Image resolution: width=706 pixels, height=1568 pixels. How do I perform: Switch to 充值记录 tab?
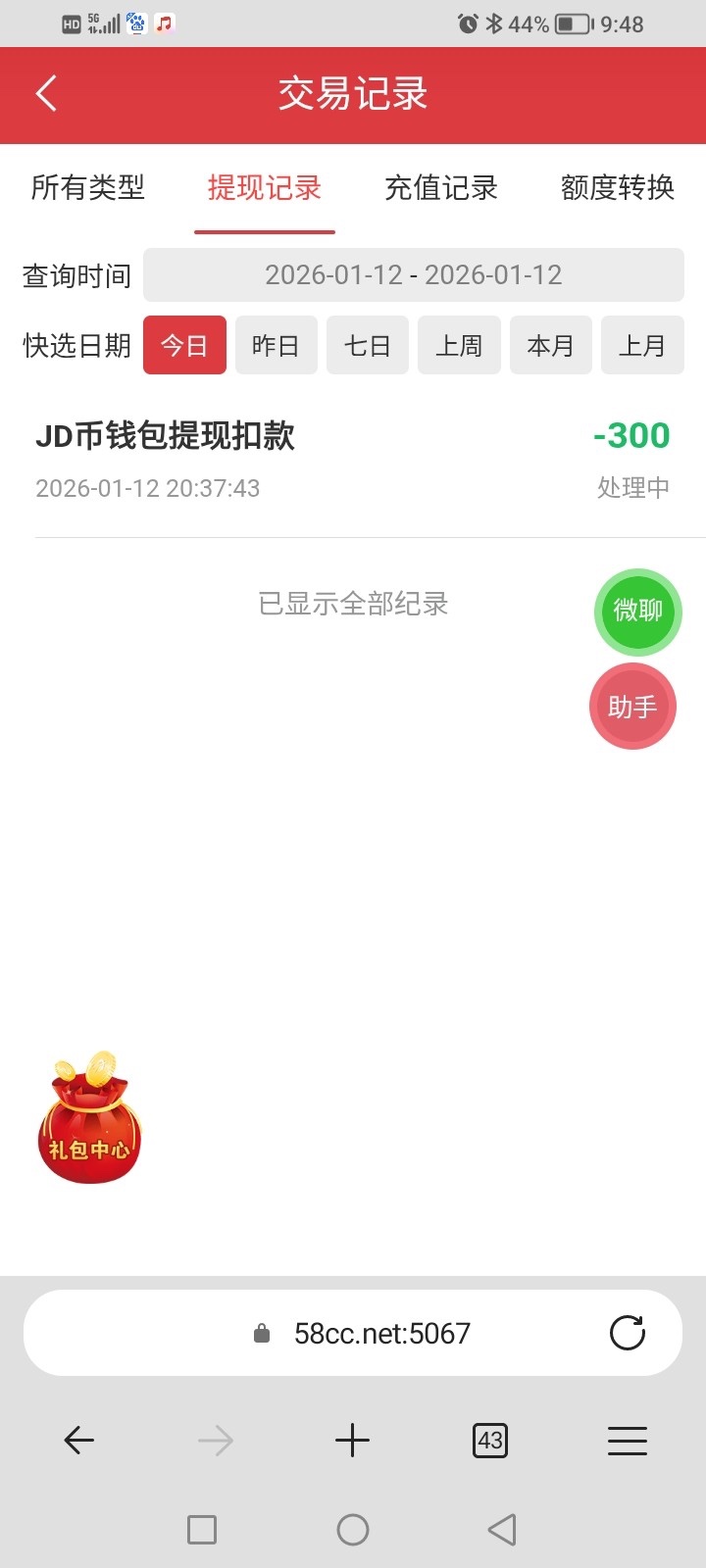coord(441,187)
